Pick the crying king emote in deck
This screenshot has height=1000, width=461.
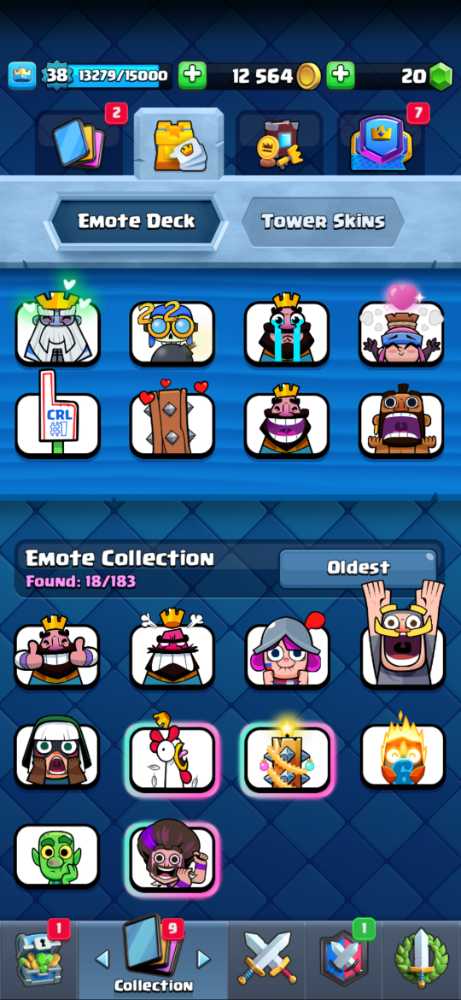286,330
